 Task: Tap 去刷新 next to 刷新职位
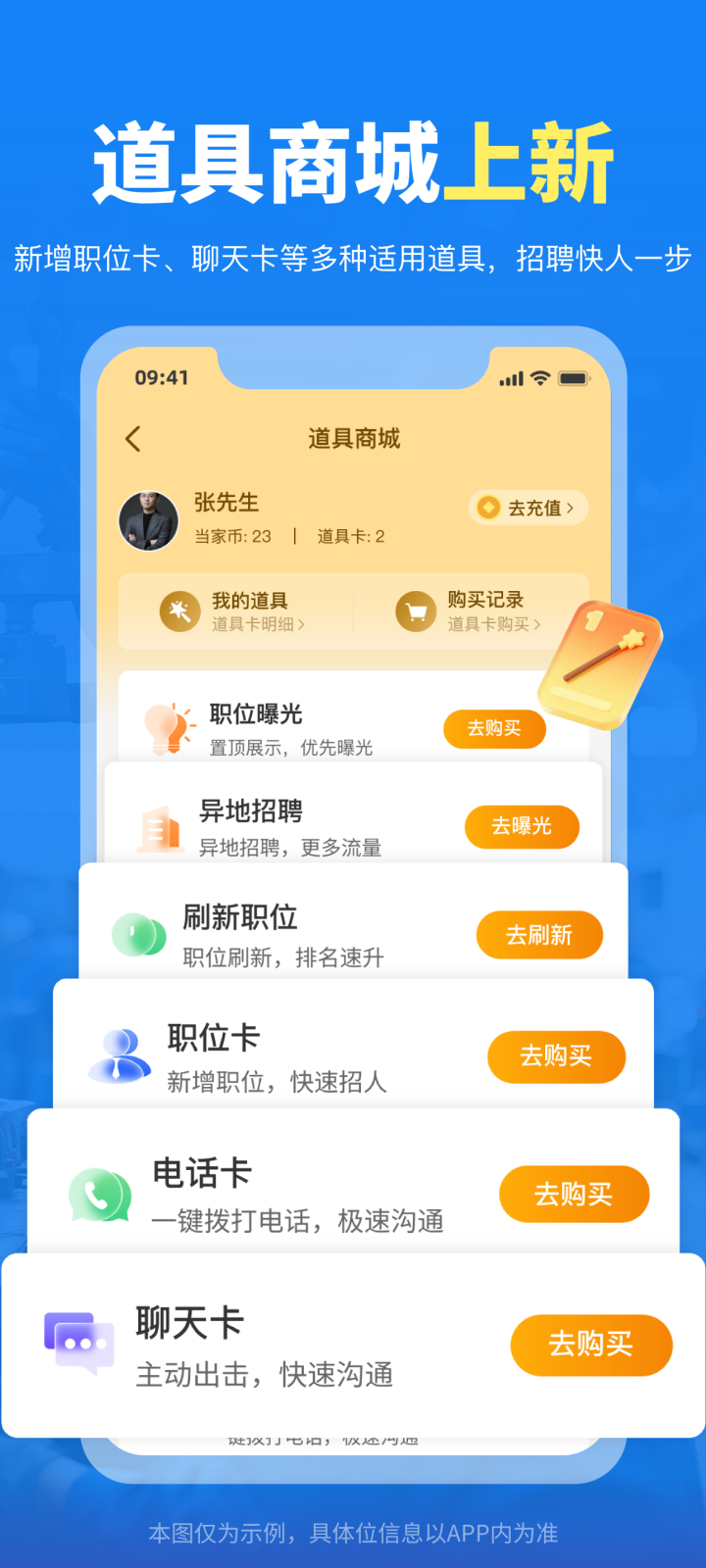[540, 934]
